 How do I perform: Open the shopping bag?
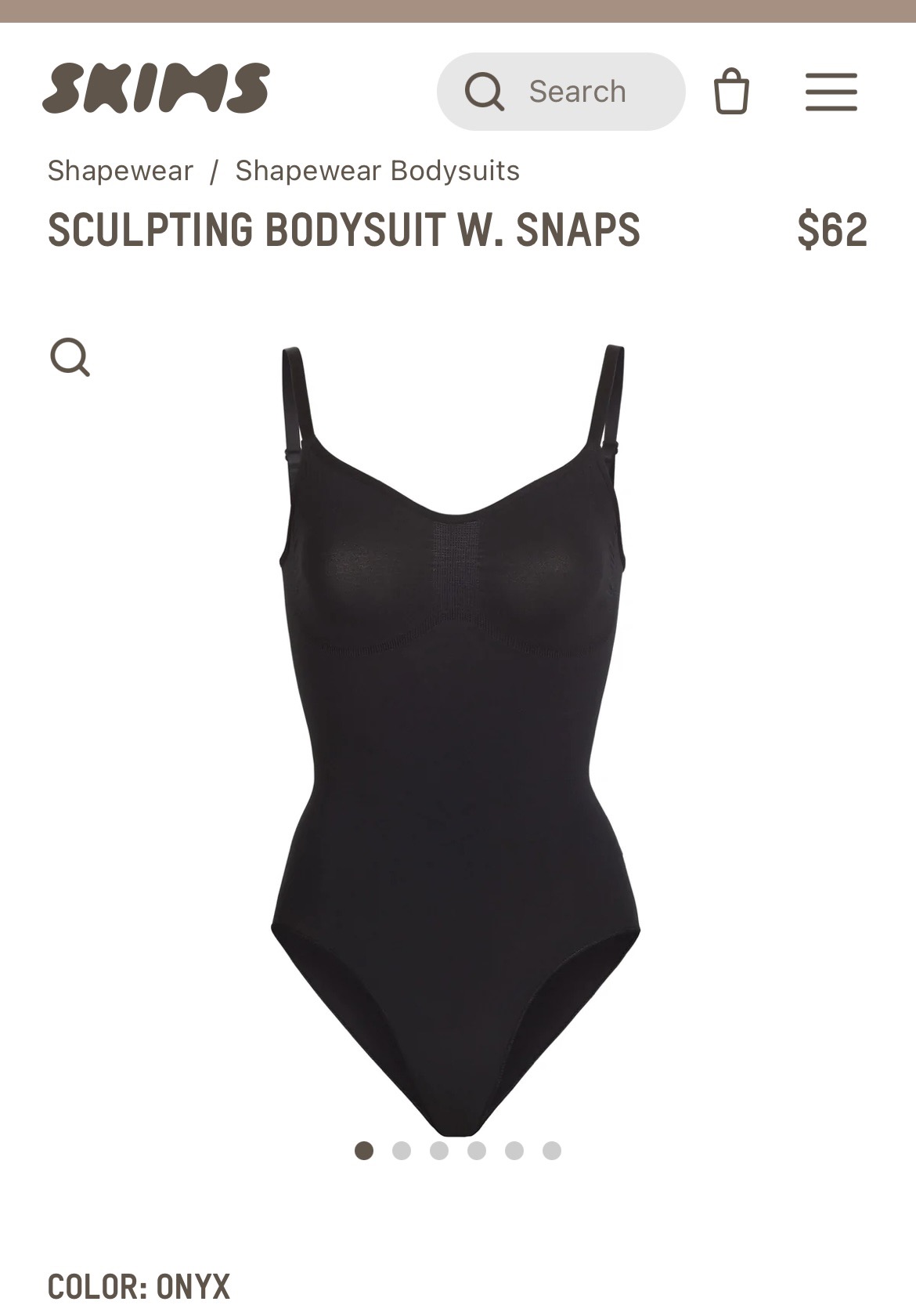[731, 92]
